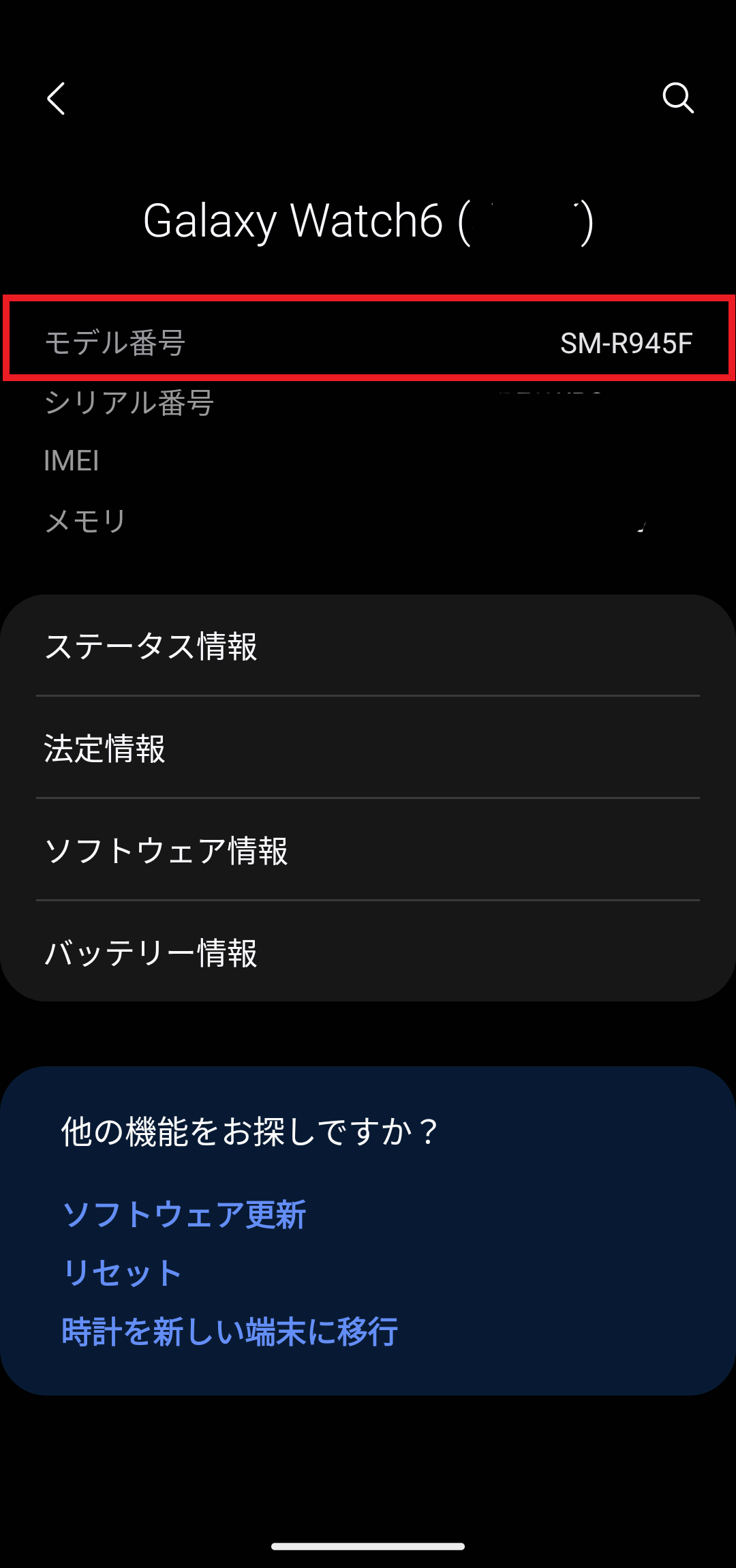This screenshot has height=1568, width=736.
Task: Open ステータス情報 row
Action: pyautogui.click(x=368, y=646)
